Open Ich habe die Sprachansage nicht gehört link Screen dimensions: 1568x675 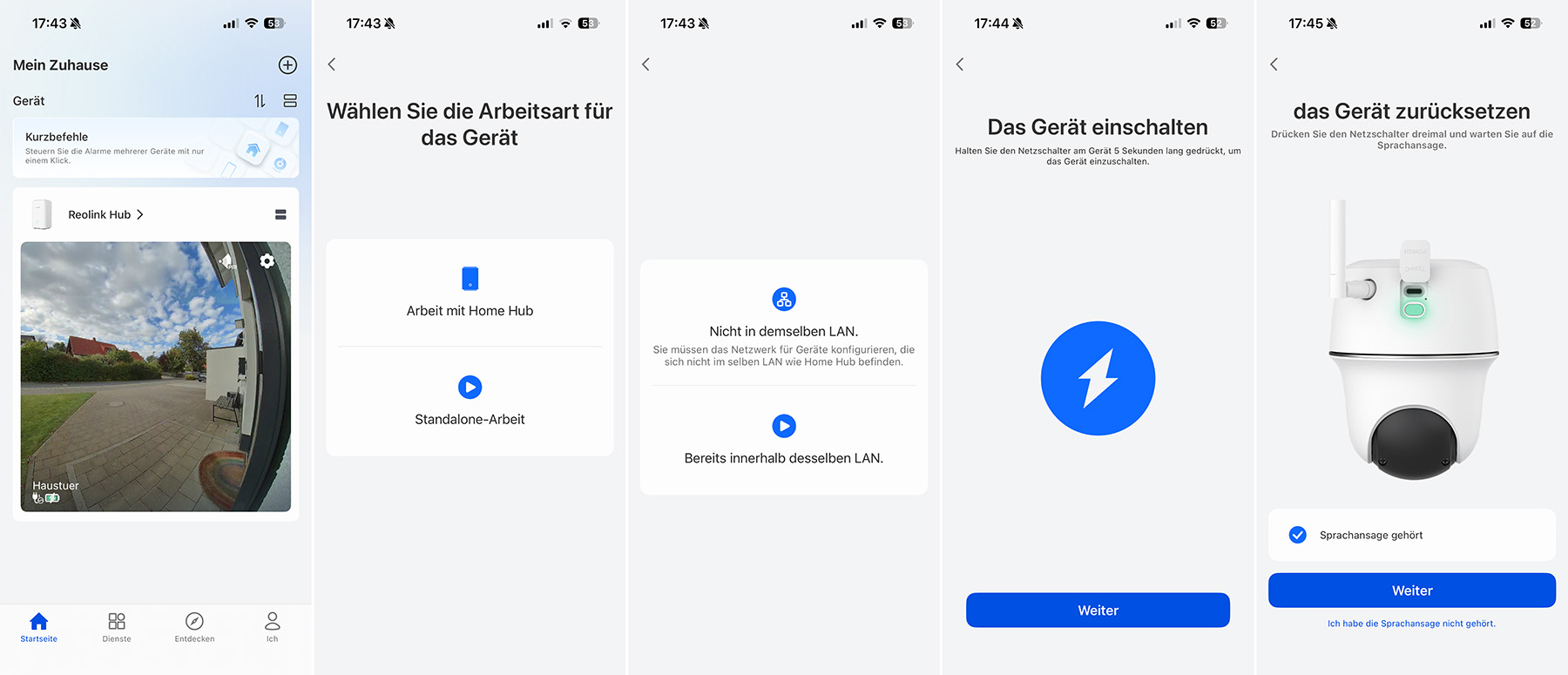pos(1411,624)
